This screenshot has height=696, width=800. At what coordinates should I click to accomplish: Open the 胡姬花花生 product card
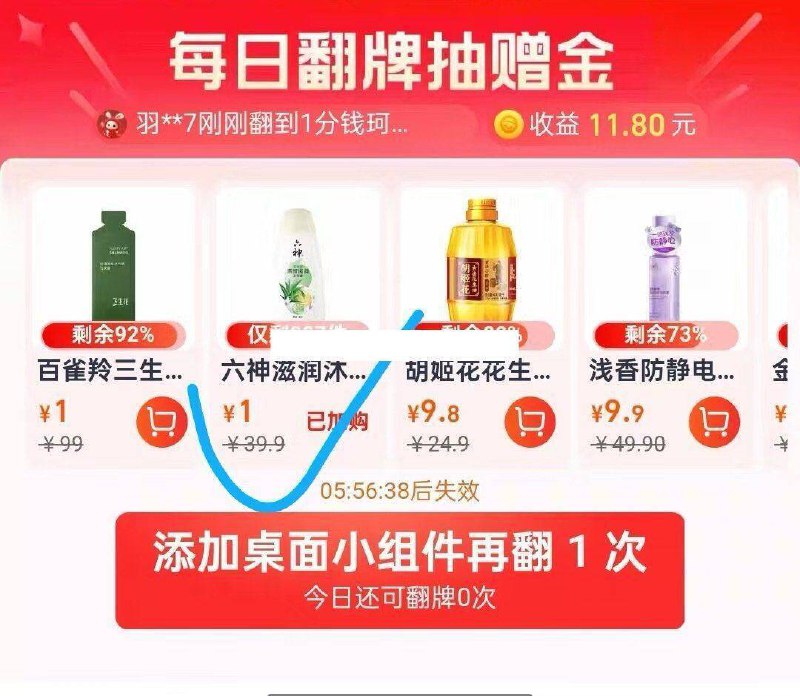(x=481, y=262)
